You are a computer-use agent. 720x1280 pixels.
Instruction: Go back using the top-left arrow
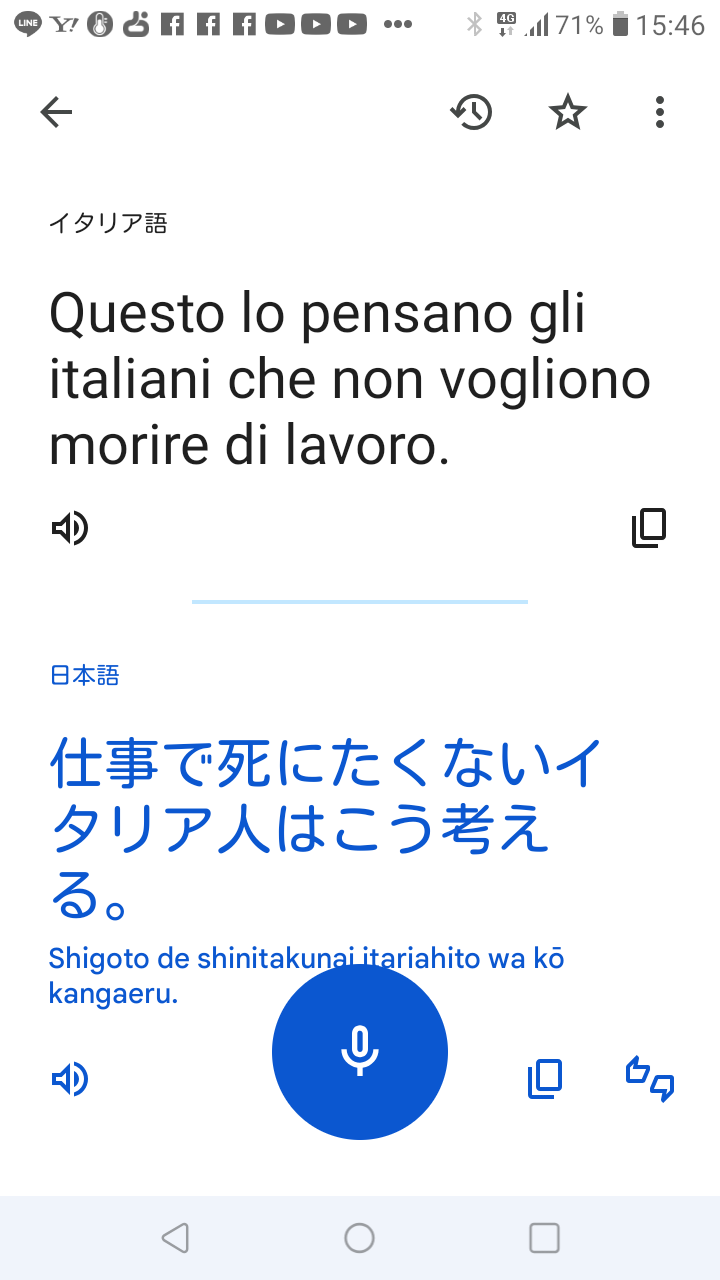57,113
